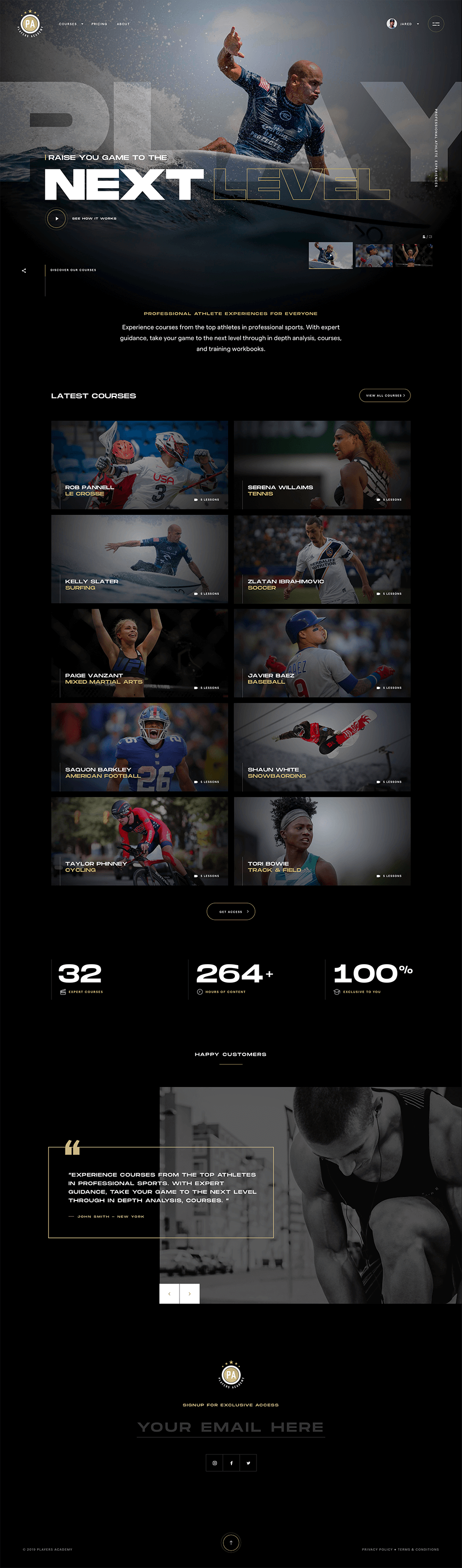The image size is (462, 1568).
Task: Open the hamburger menu button
Action: [436, 25]
